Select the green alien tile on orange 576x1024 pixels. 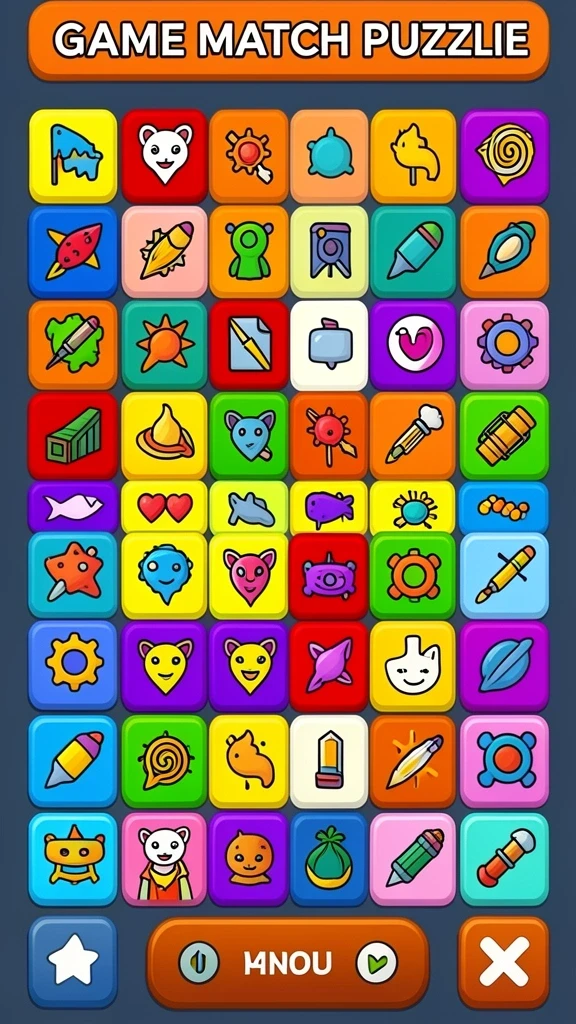pyautogui.click(x=248, y=251)
